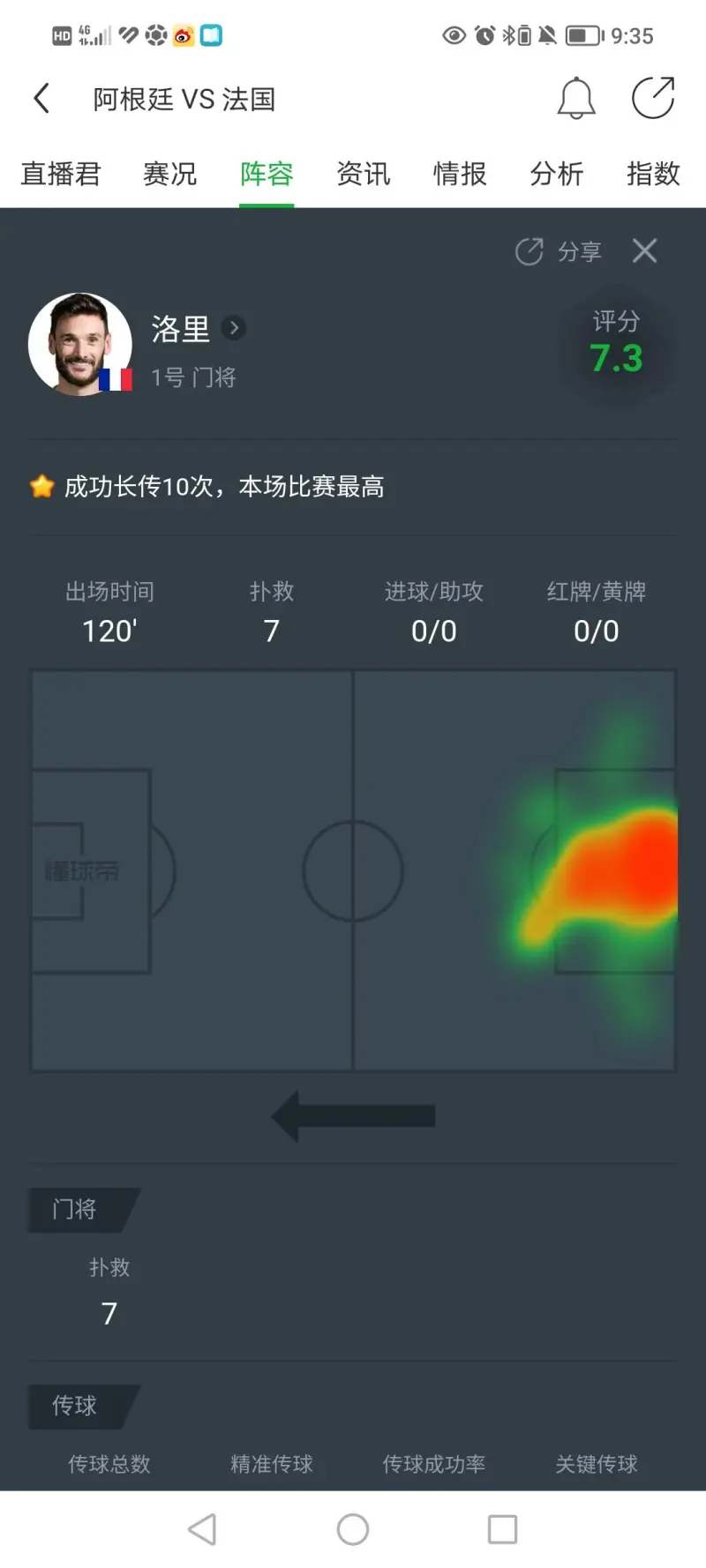
Task: Switch to the 赛况 tab
Action: pos(170,174)
